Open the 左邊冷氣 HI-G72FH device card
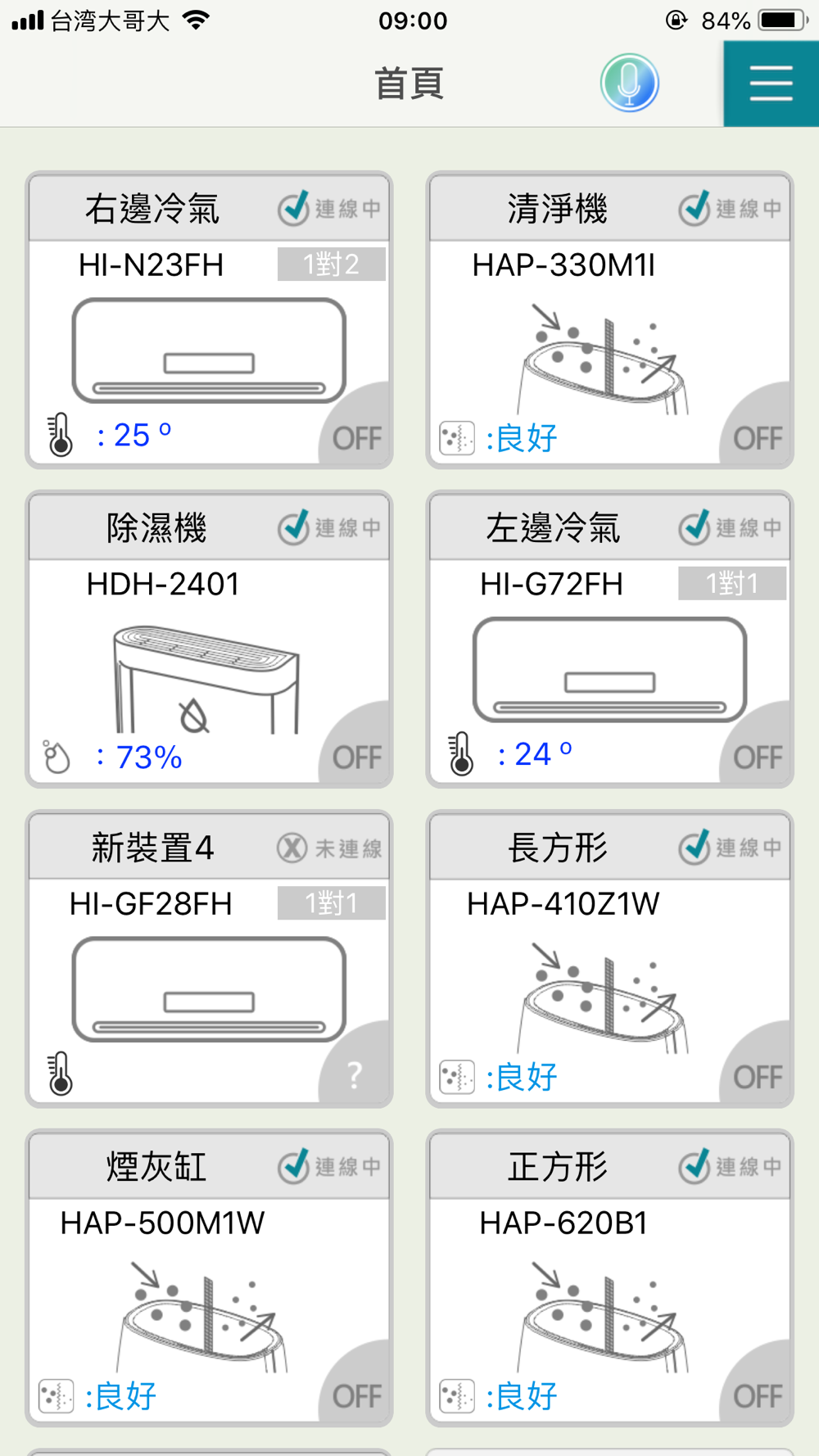The width and height of the screenshot is (819, 1456). point(609,640)
